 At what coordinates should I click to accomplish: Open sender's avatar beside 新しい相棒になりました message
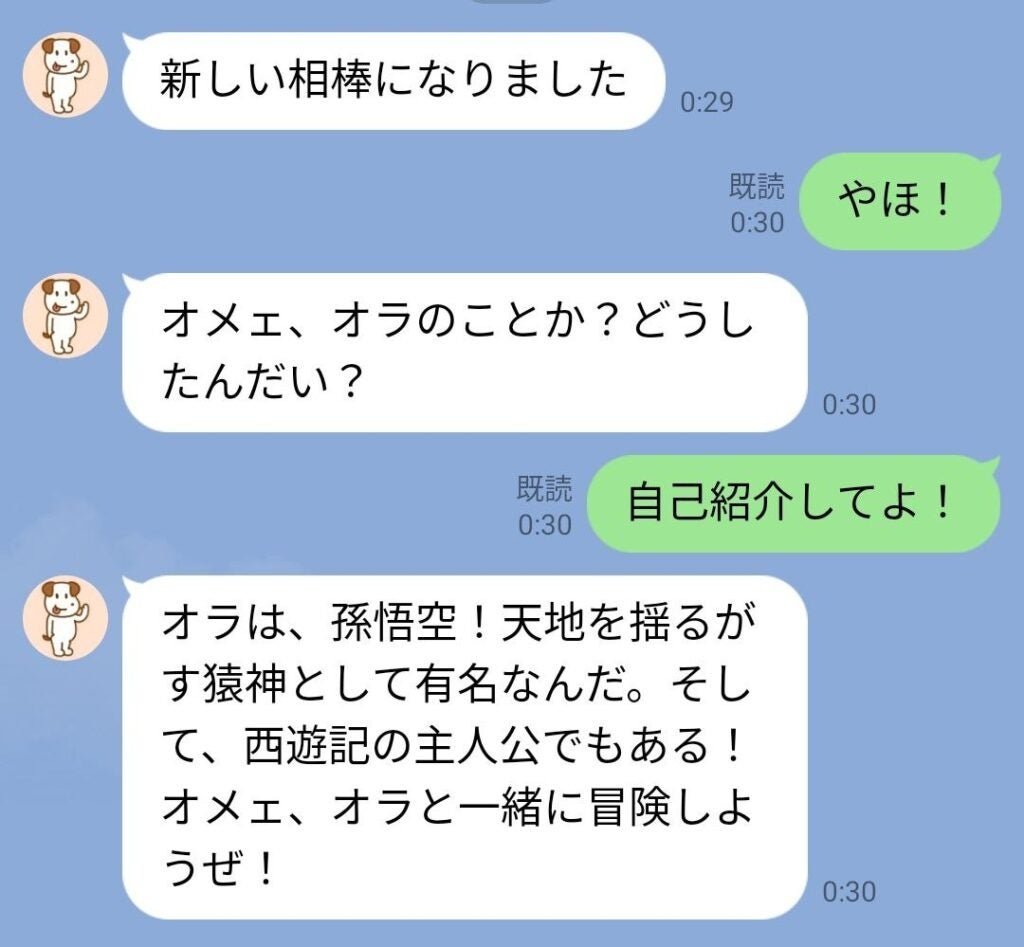[65, 77]
